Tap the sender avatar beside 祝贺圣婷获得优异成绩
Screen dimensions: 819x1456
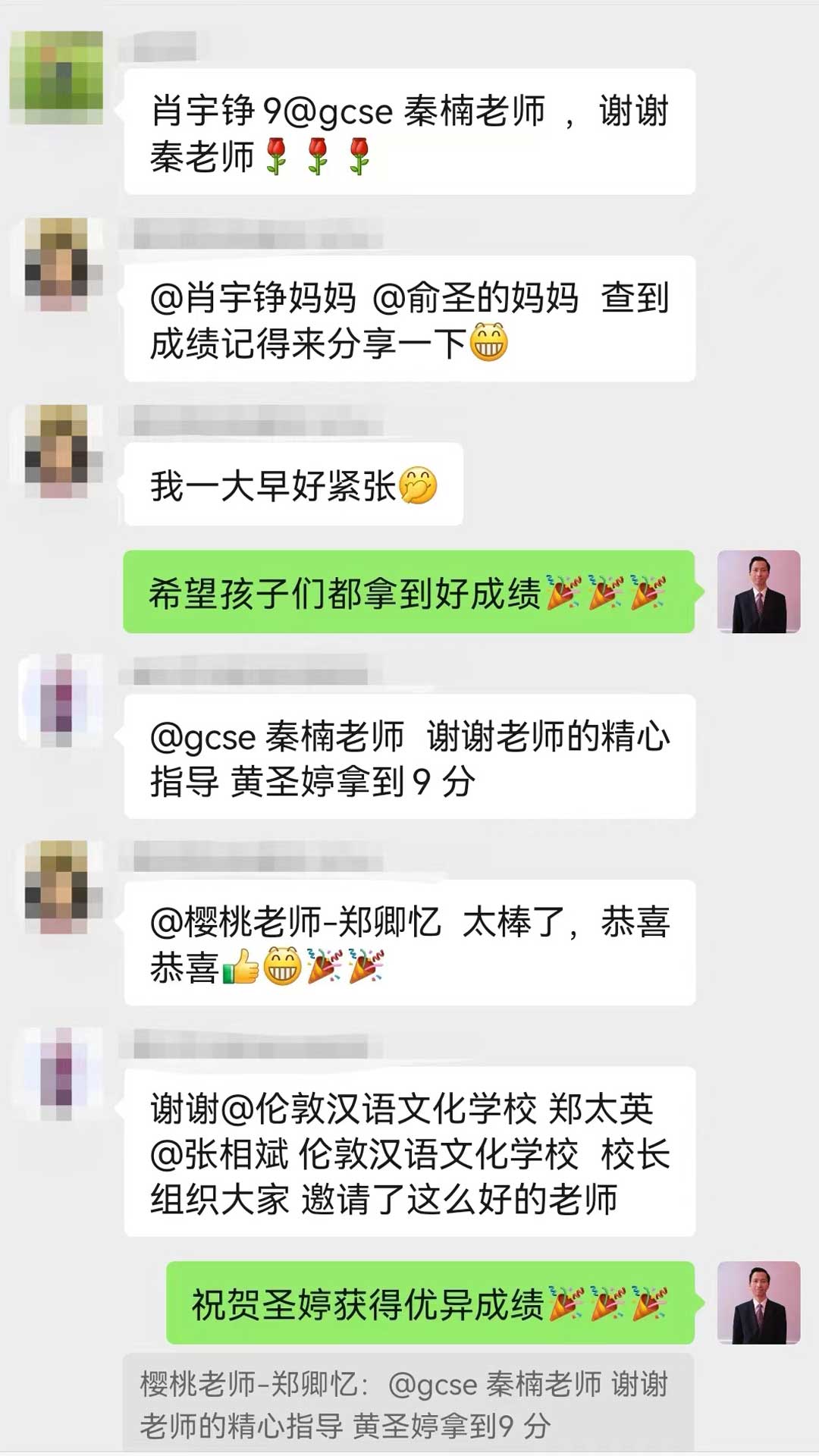(x=758, y=1303)
